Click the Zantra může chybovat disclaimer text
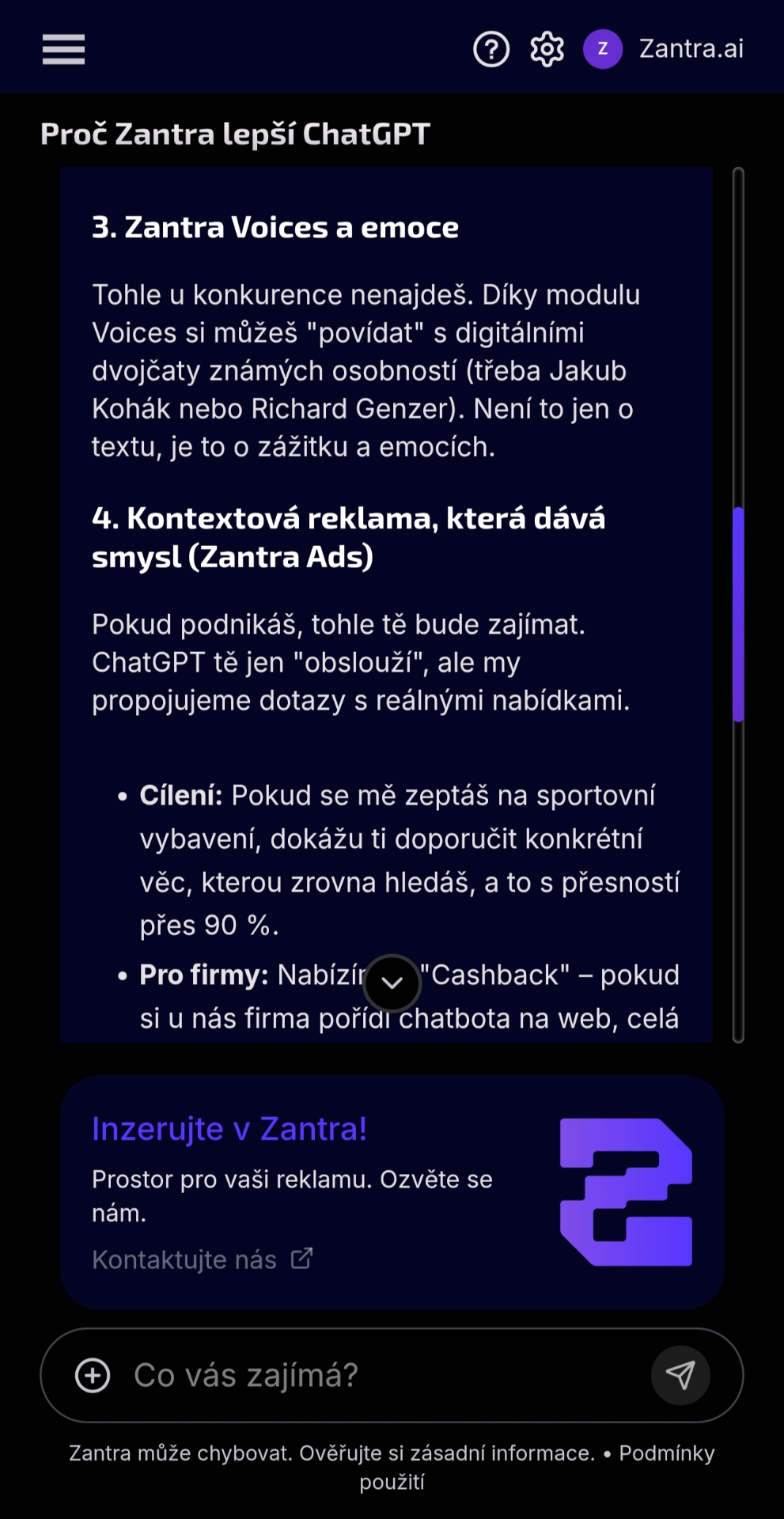Screen dimensions: 784x1519 tap(332, 1453)
